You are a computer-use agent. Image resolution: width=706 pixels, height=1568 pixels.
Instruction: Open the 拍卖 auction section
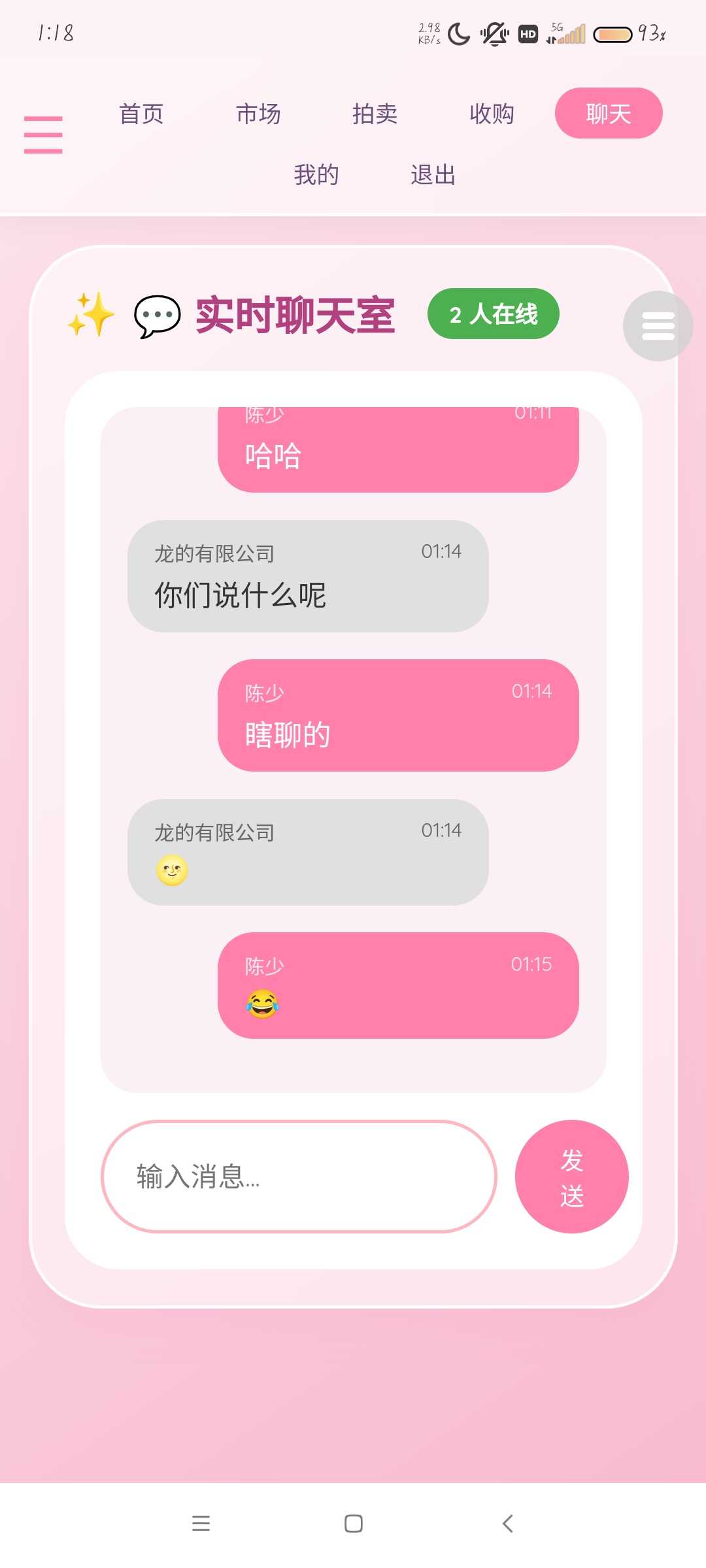[x=375, y=114]
